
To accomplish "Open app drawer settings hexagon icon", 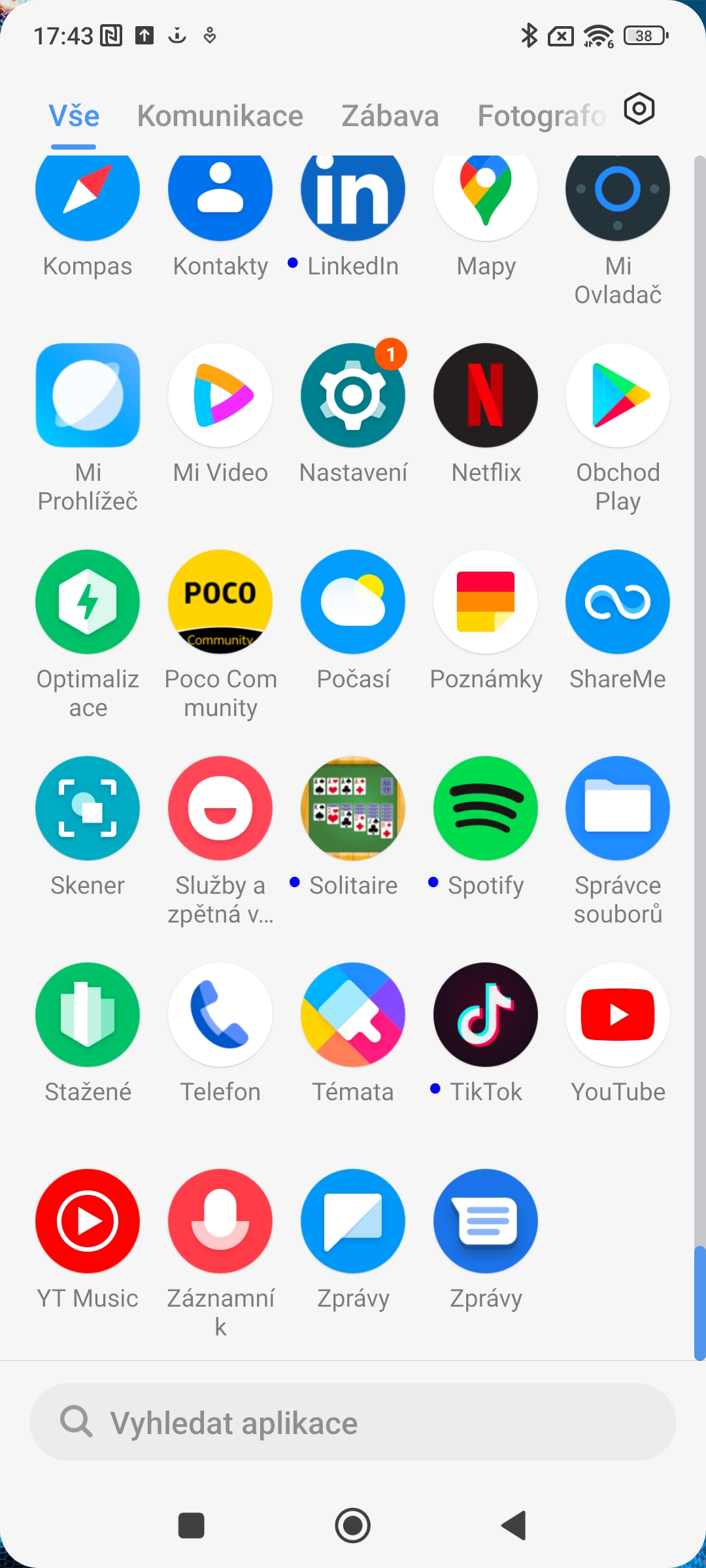I will [639, 108].
